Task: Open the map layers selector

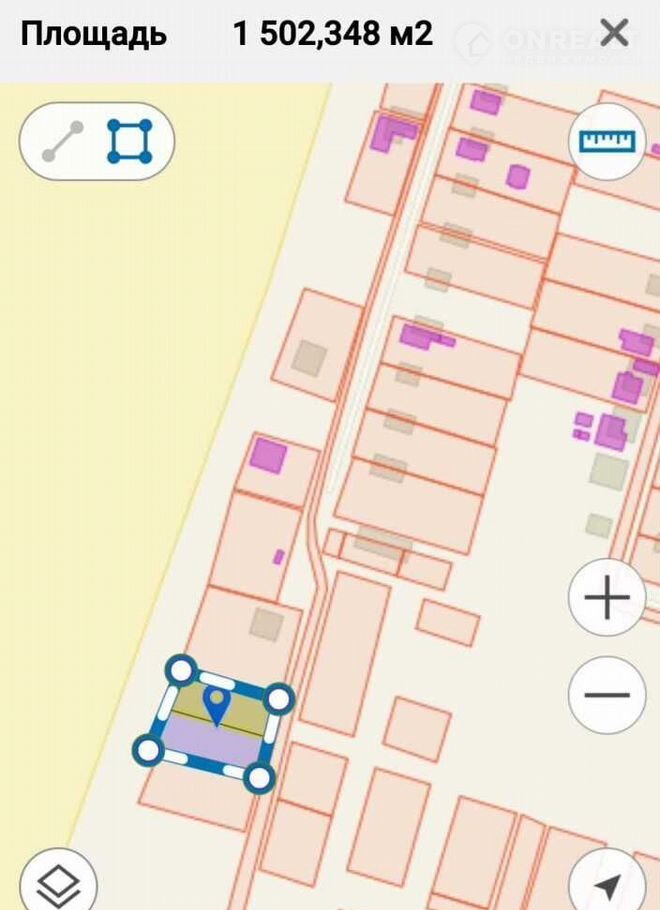Action: pos(58,884)
